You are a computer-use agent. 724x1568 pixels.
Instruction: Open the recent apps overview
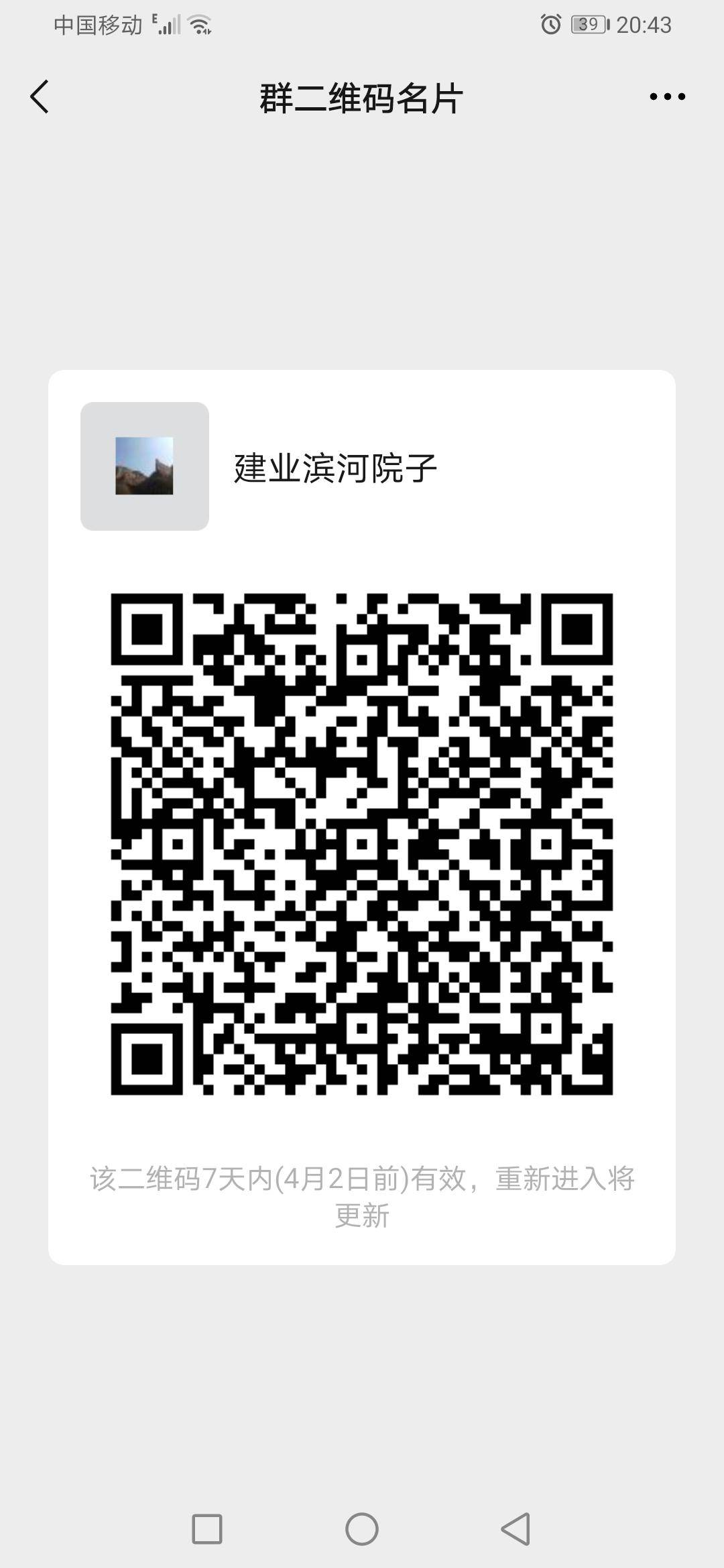pyautogui.click(x=207, y=1529)
